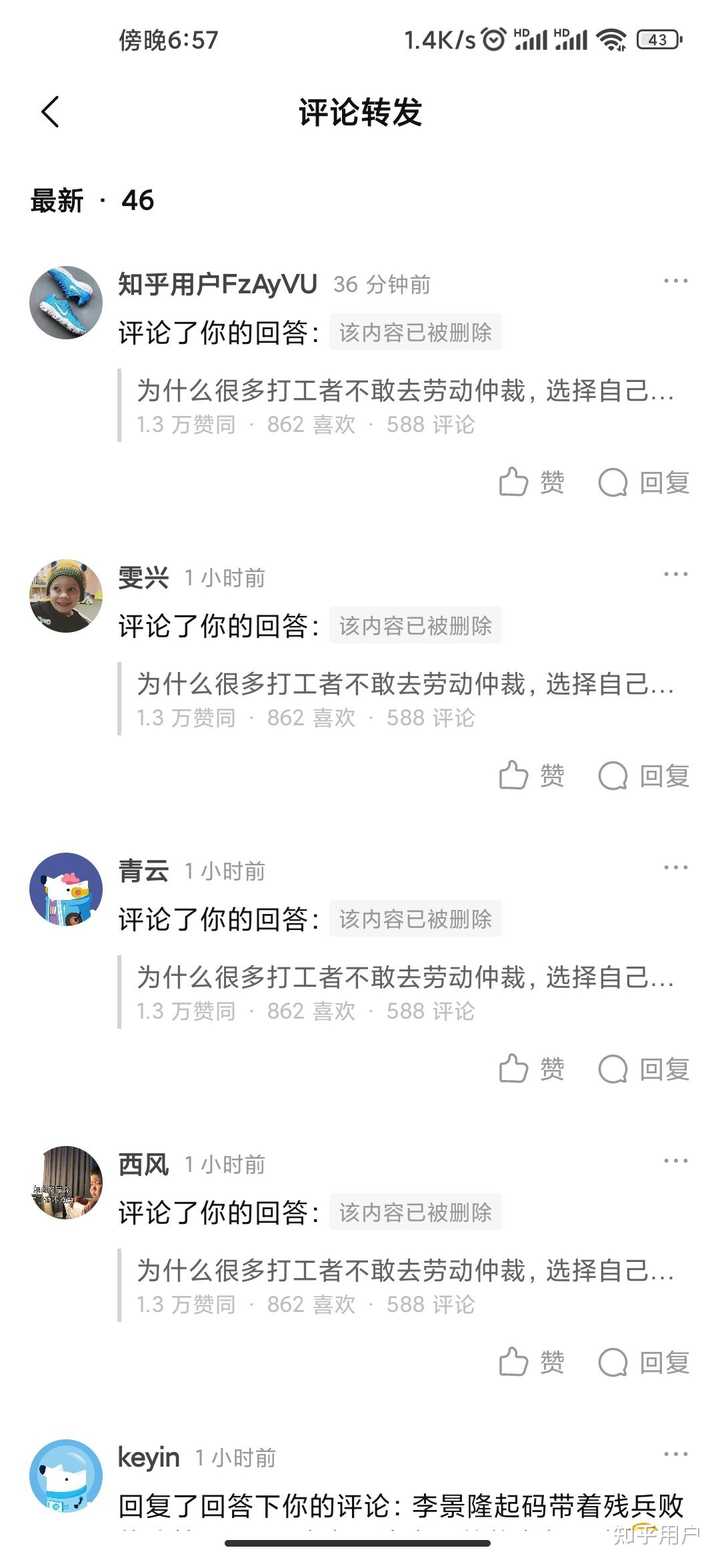Open 青云's profile avatar

coord(66,889)
